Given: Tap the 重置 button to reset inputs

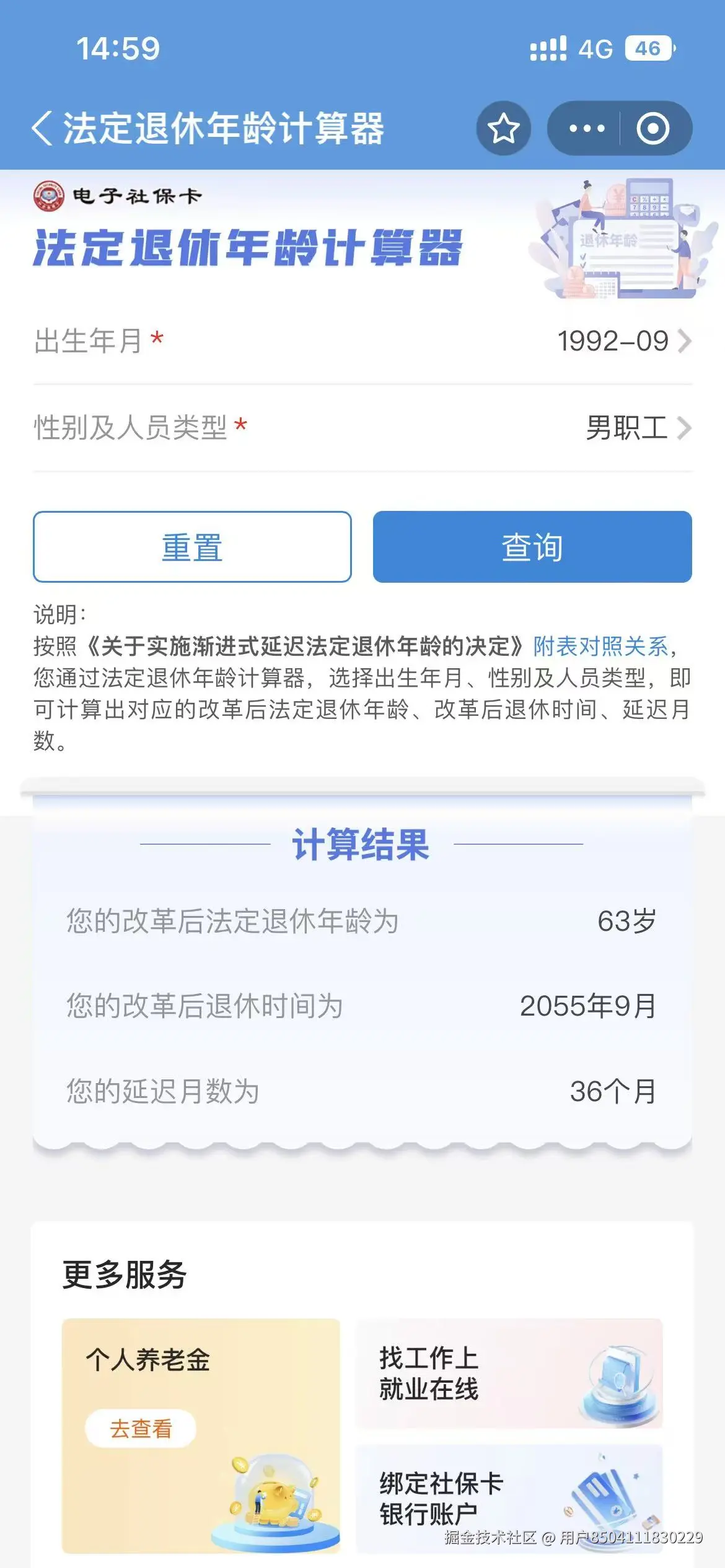Looking at the screenshot, I should click(x=192, y=547).
